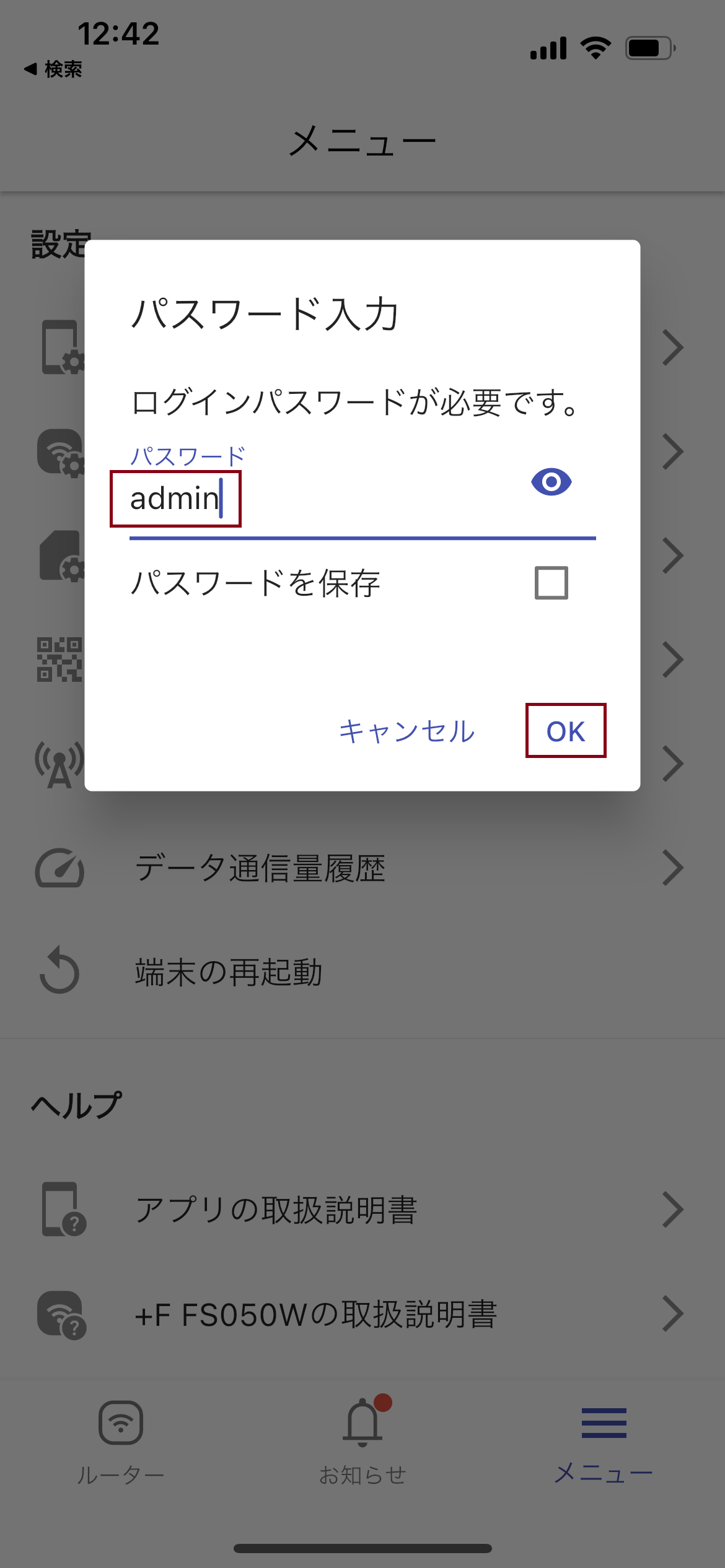Check the パスワードを保存 checkbox
Screen dimensions: 725x1568
coord(551,583)
